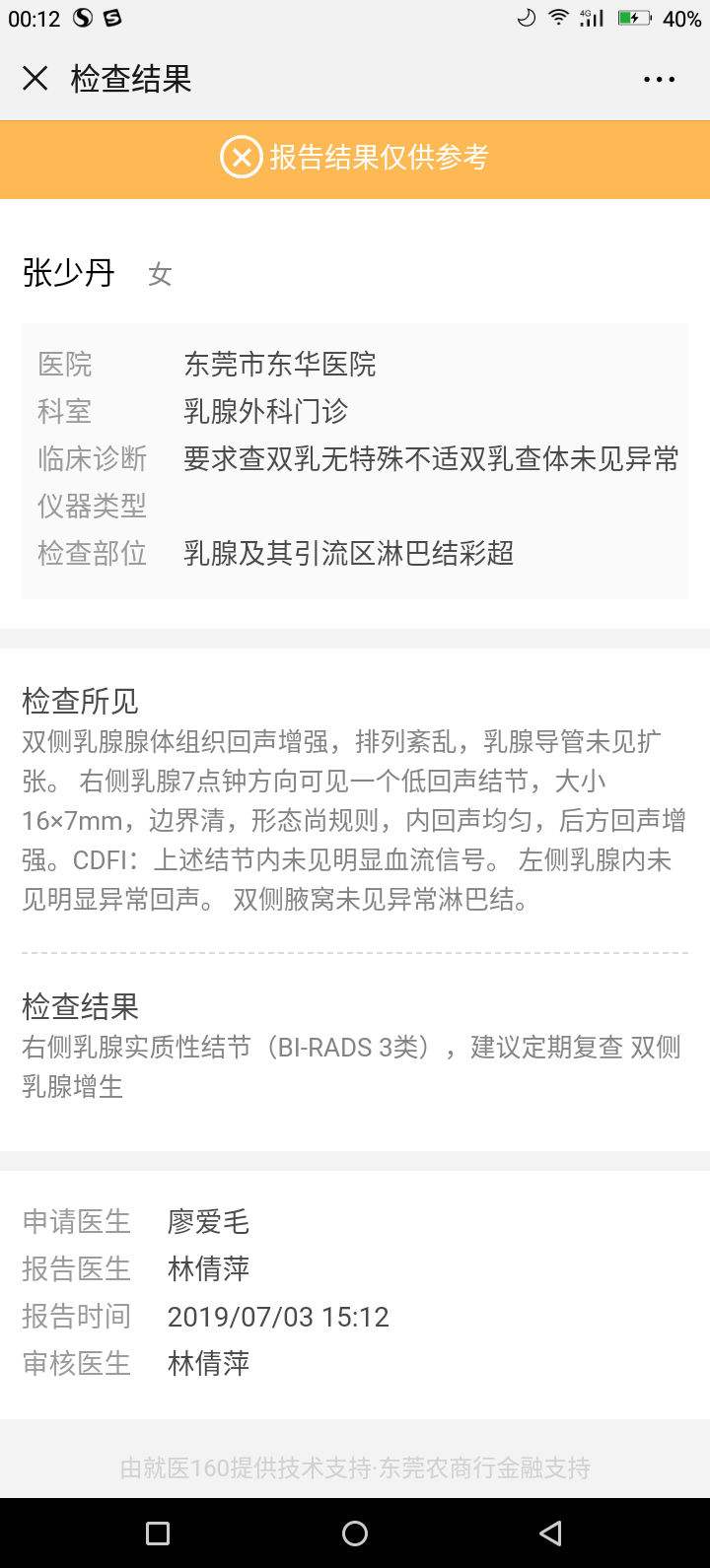Screen dimensions: 710x1568
Task: Close the 检查结果 page
Action: 35,79
